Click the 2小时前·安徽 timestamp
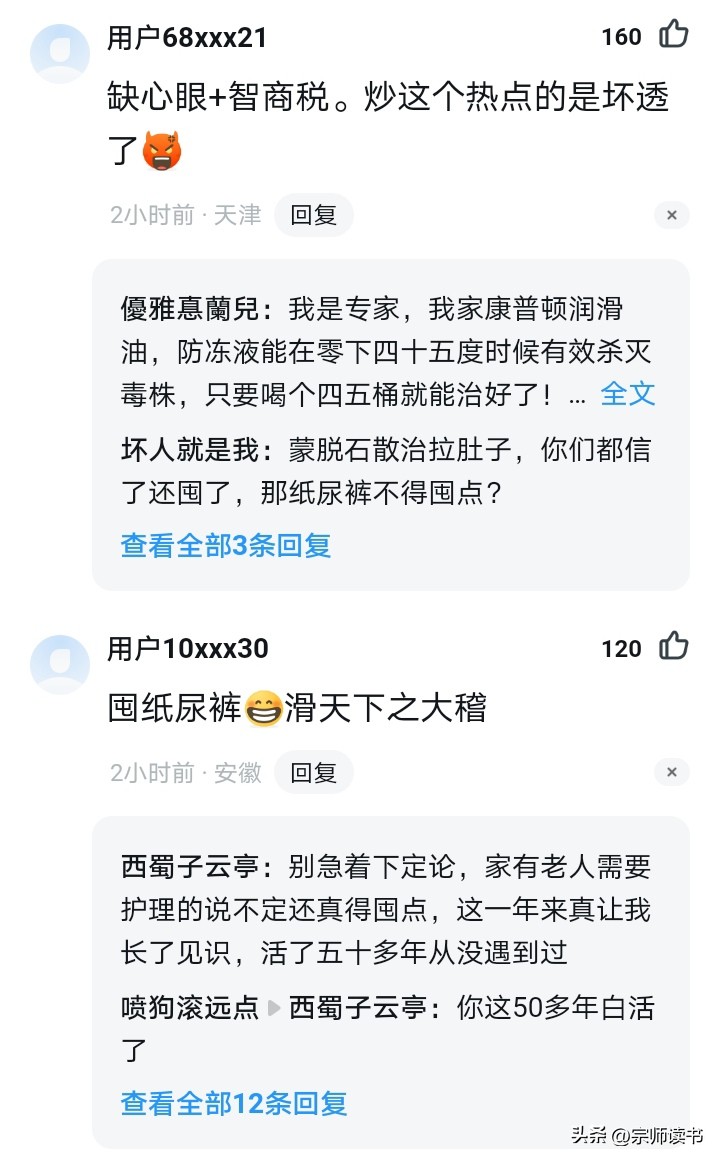This screenshot has width=720, height=1161. pyautogui.click(x=164, y=772)
